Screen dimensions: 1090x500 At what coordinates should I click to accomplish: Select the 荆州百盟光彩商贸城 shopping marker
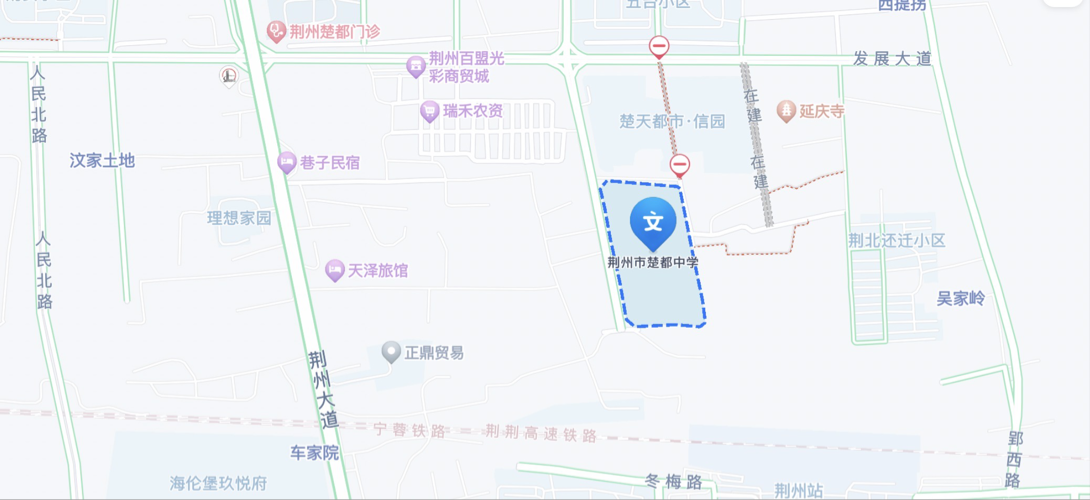(416, 67)
